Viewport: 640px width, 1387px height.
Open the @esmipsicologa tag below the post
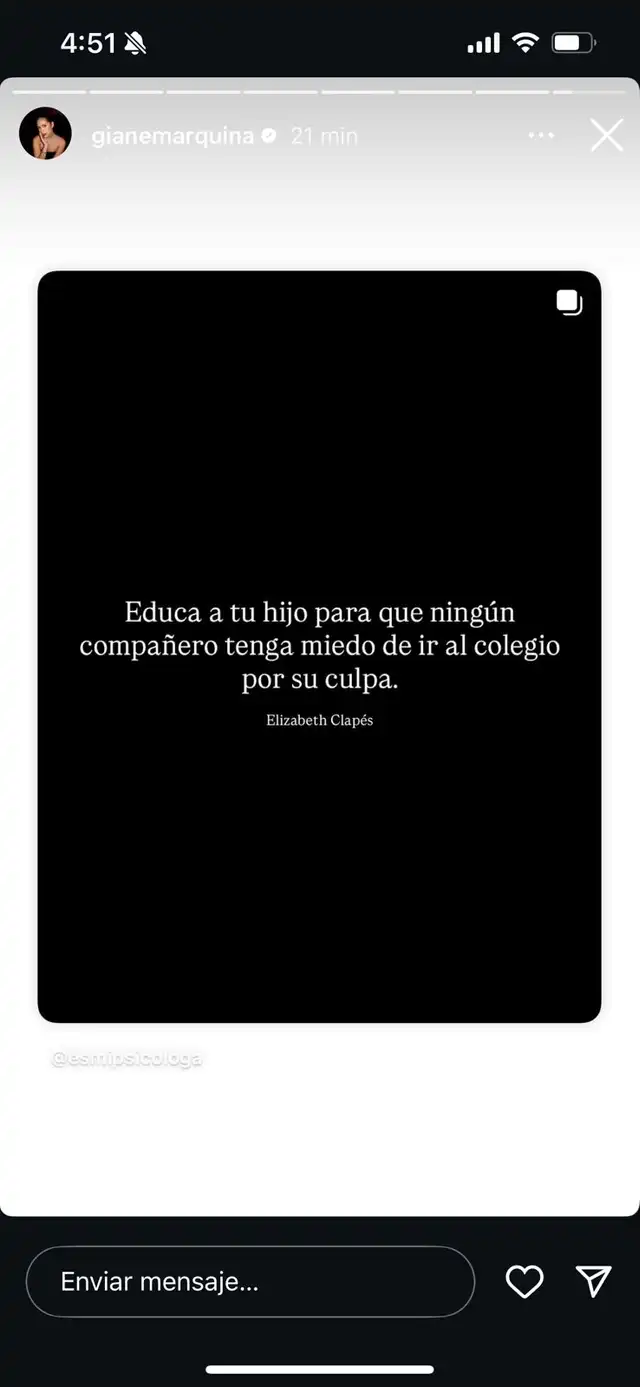[127, 1057]
